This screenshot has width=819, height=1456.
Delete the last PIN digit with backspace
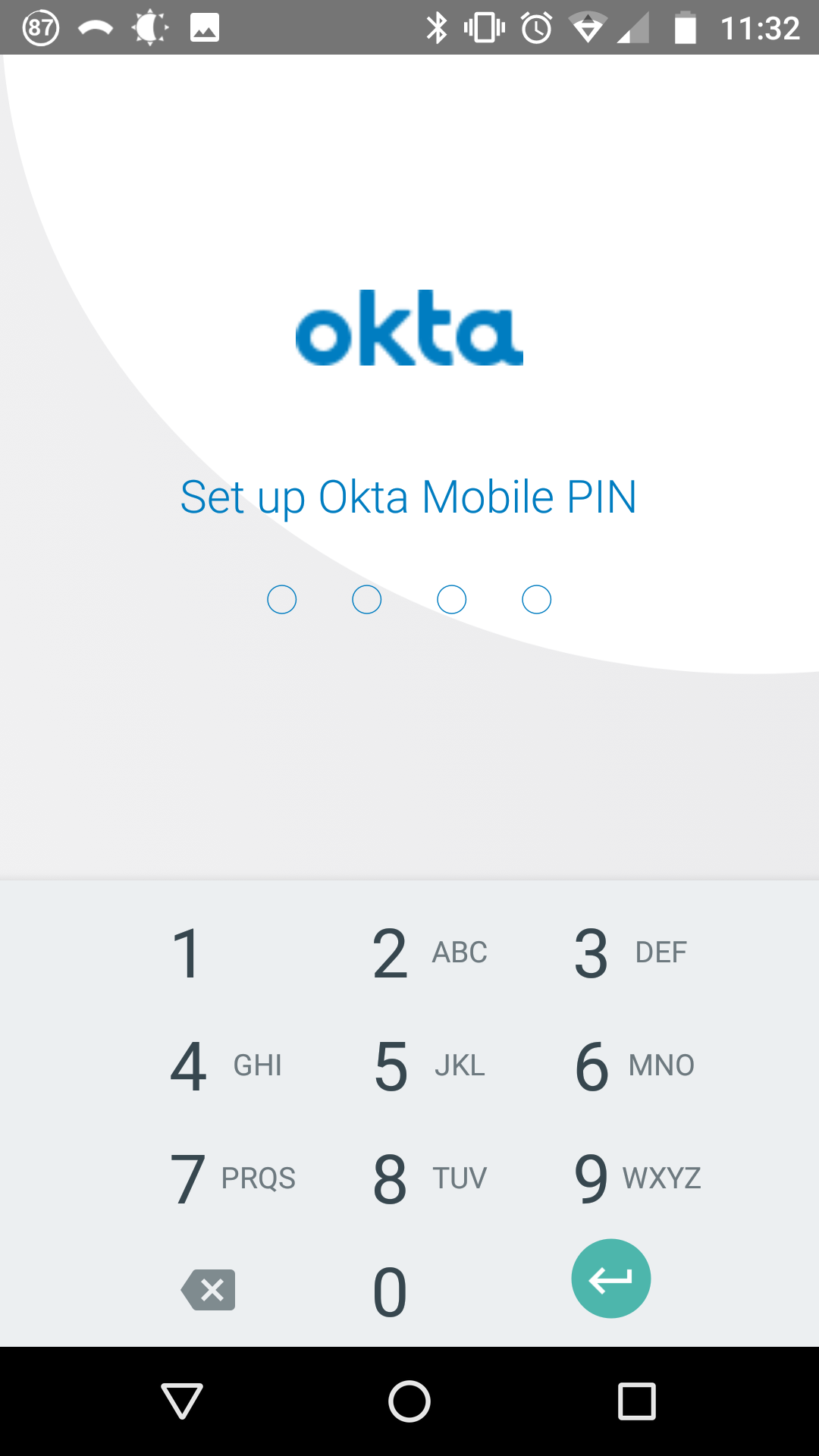click(209, 1289)
